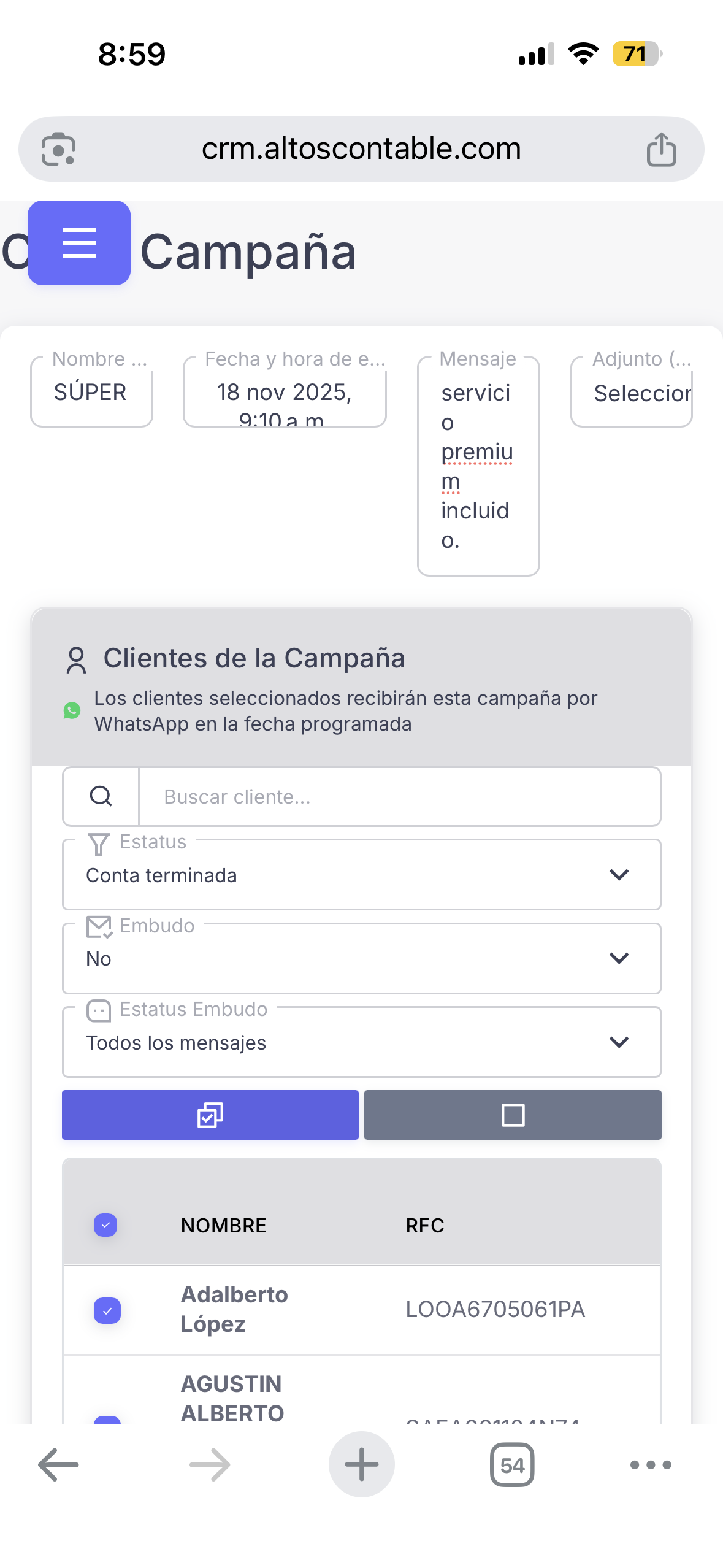Screen dimensions: 723x1568
Task: Expand the Estatus Embudo dropdown
Action: click(x=361, y=1043)
